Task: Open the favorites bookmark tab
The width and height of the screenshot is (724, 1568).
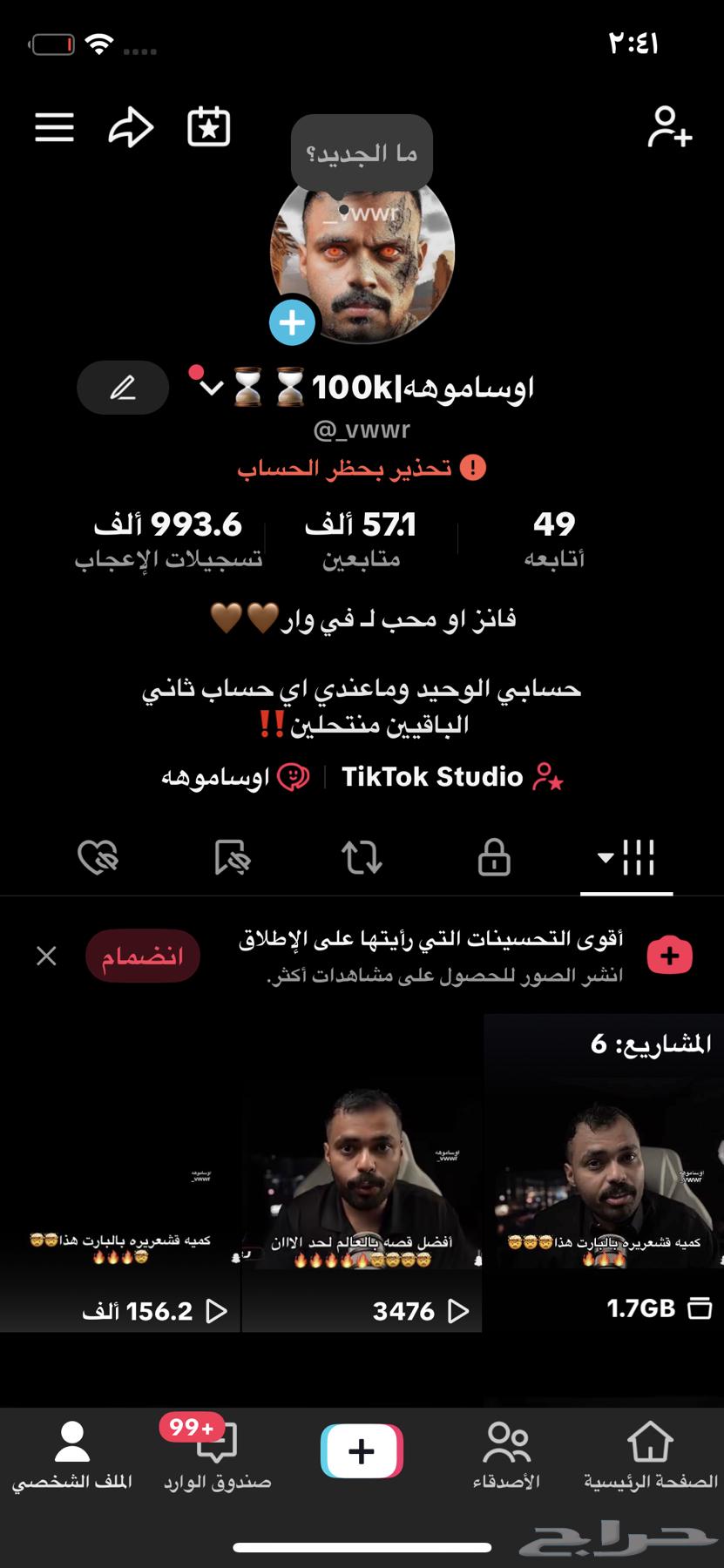Action: click(x=231, y=858)
